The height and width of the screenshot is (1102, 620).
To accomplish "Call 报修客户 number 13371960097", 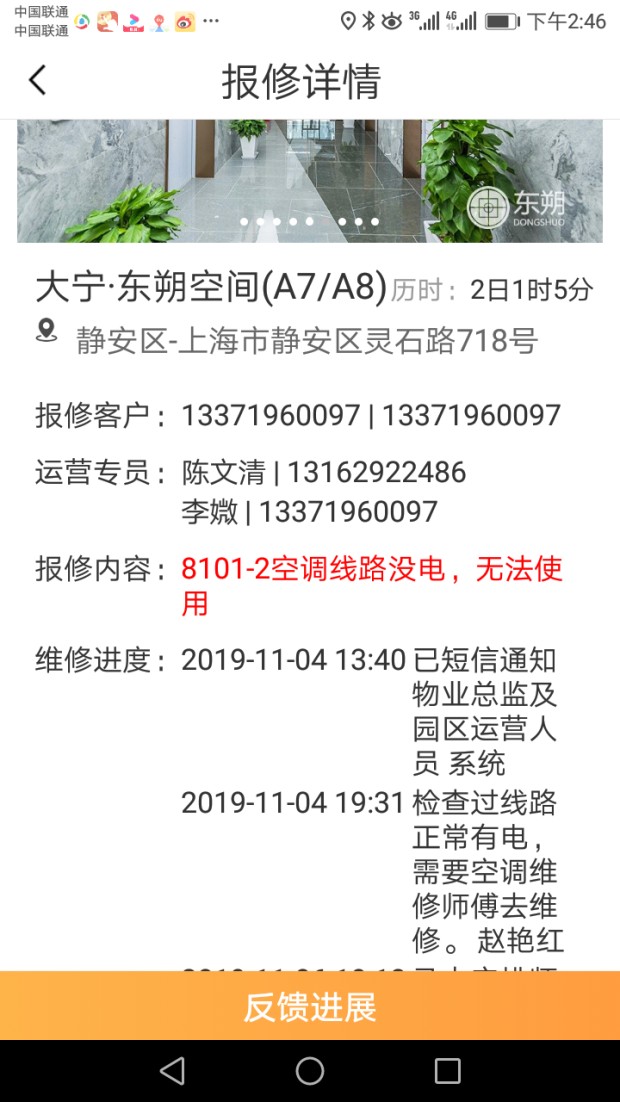I will (x=270, y=416).
